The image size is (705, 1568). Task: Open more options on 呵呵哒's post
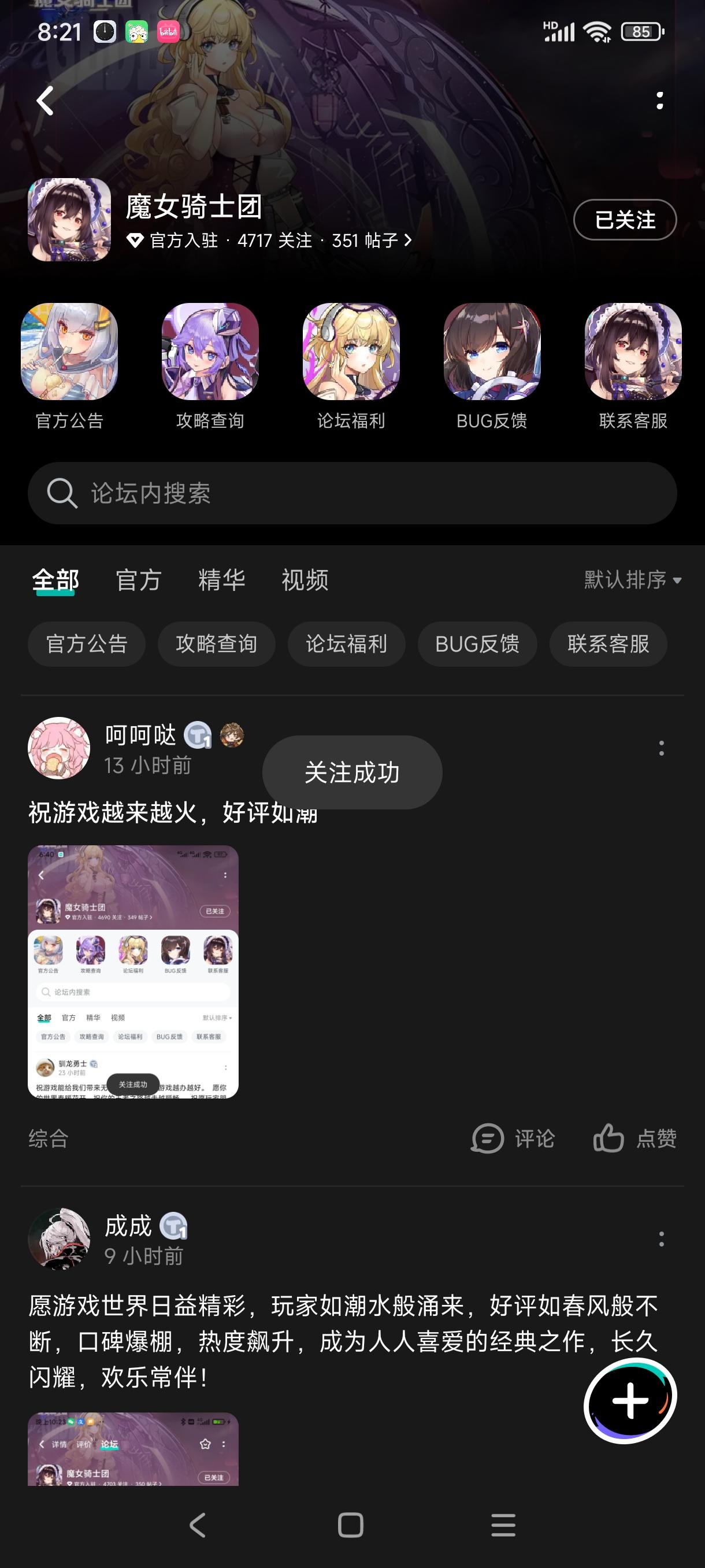pos(662,750)
